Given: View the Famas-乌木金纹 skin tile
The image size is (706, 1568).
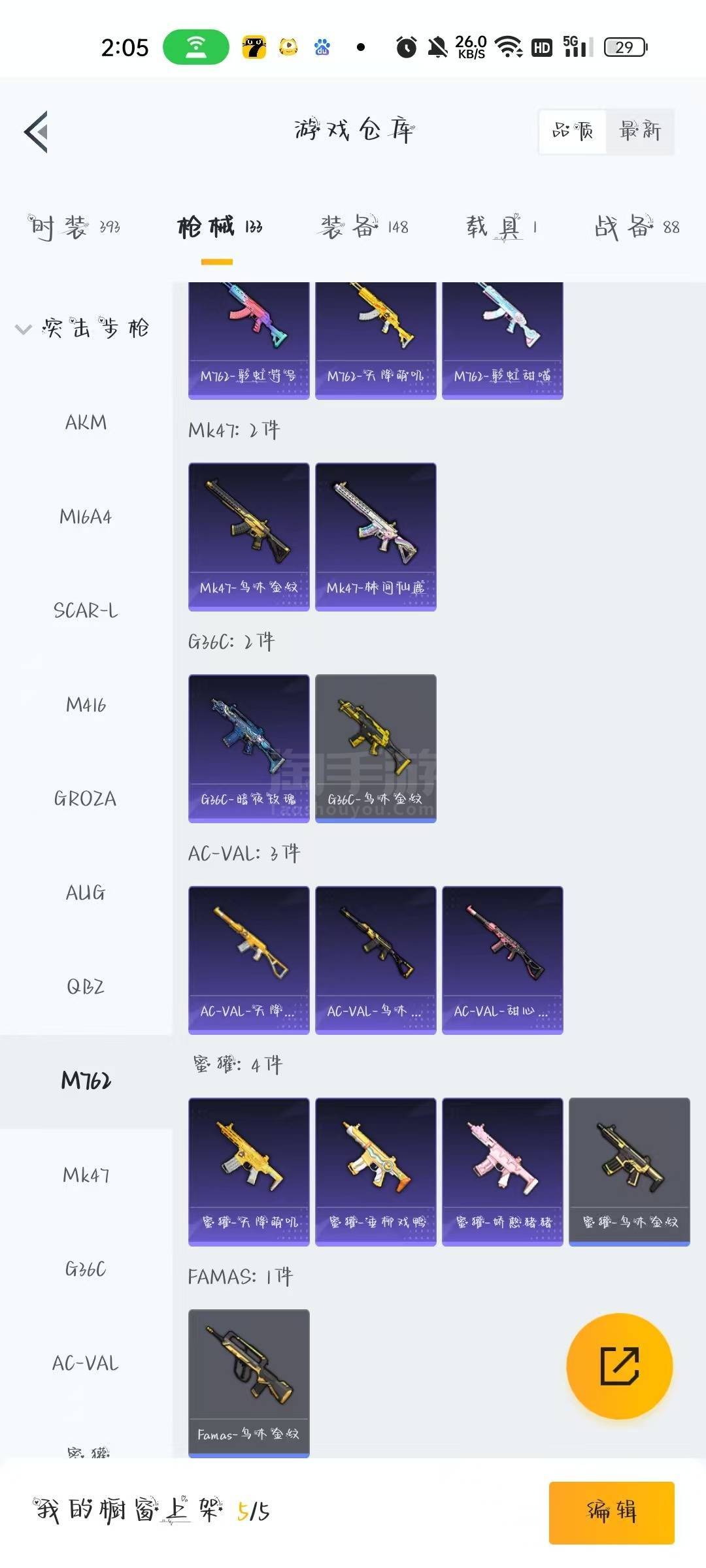Looking at the screenshot, I should [248, 1383].
